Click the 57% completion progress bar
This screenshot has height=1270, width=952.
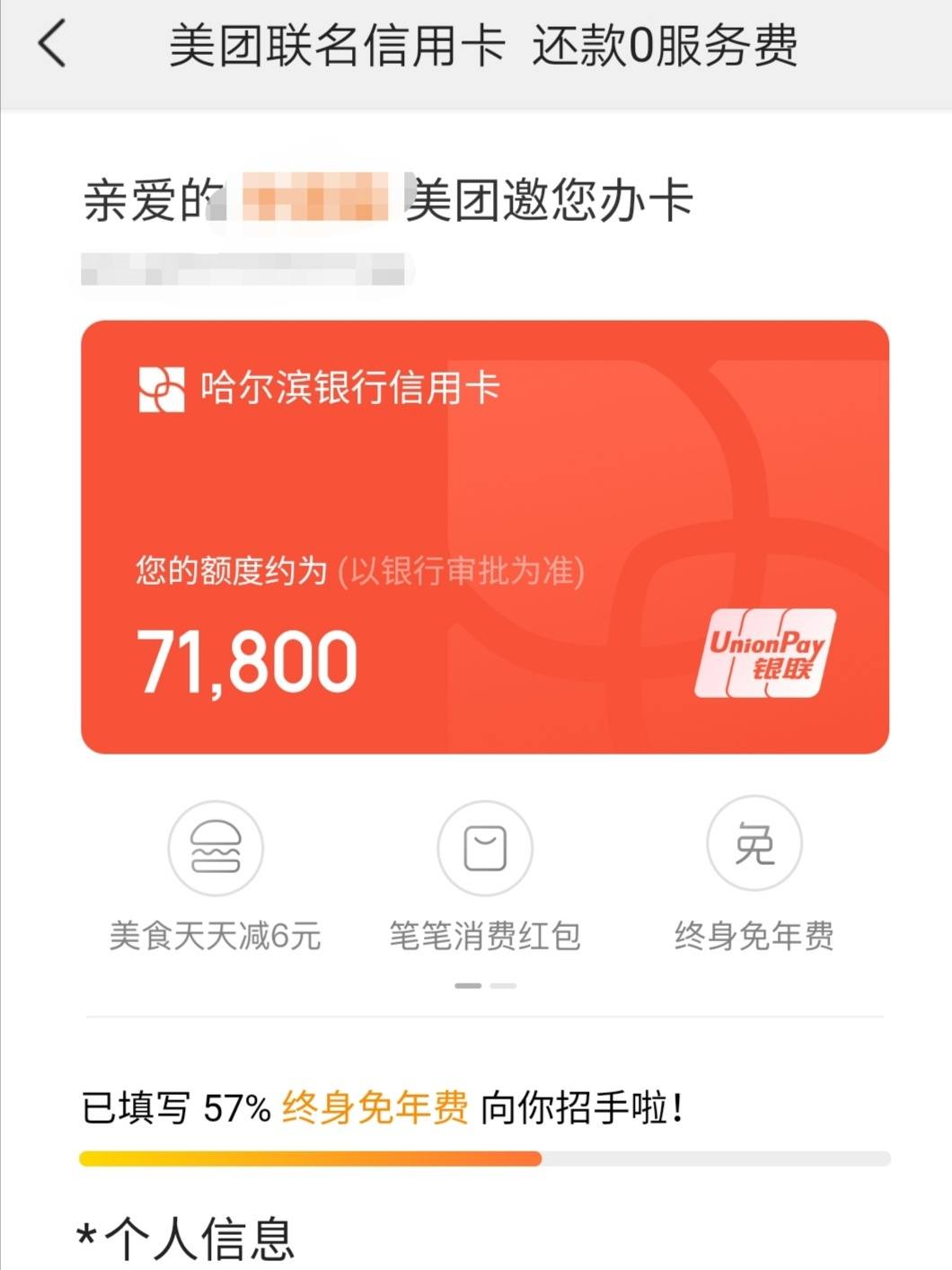pyautogui.click(x=476, y=1157)
